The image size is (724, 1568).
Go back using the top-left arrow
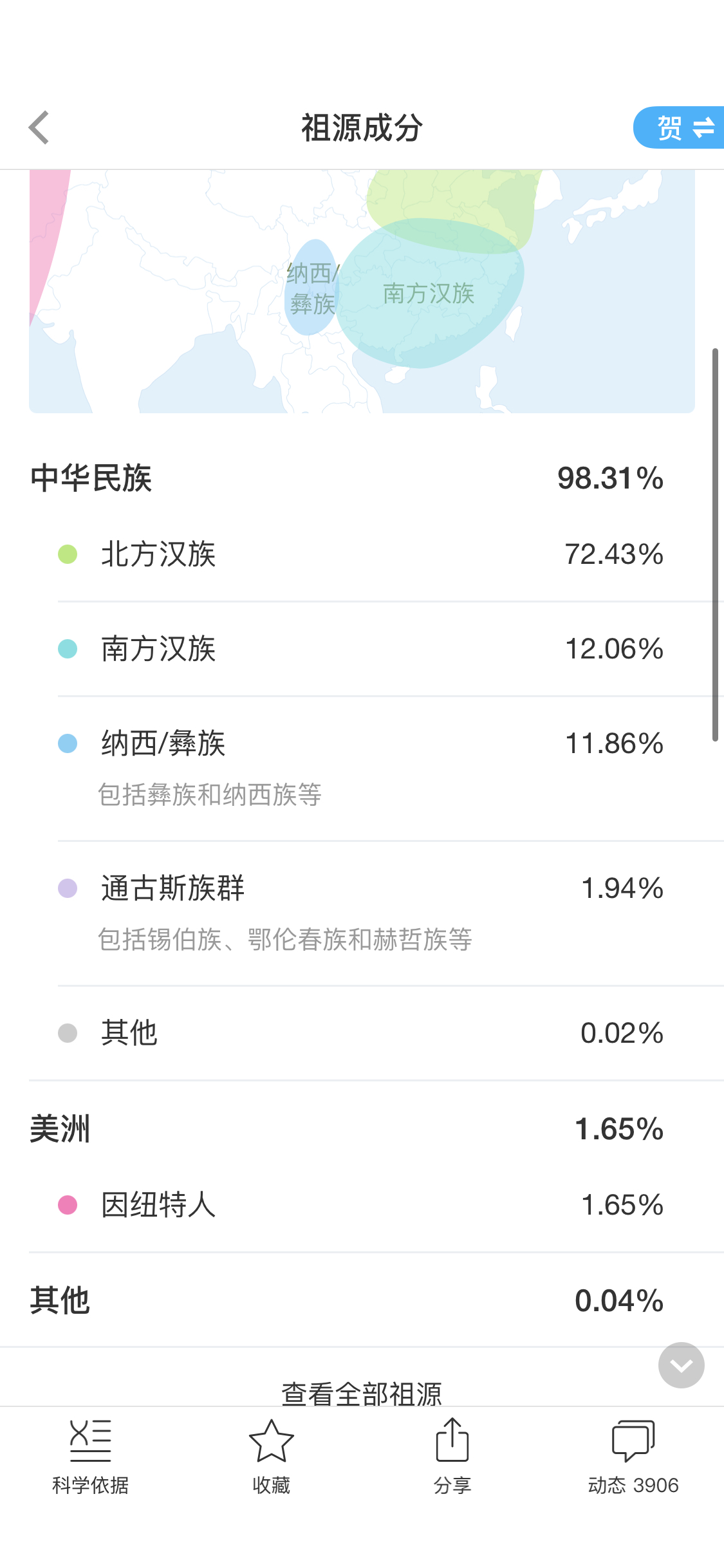[x=39, y=127]
